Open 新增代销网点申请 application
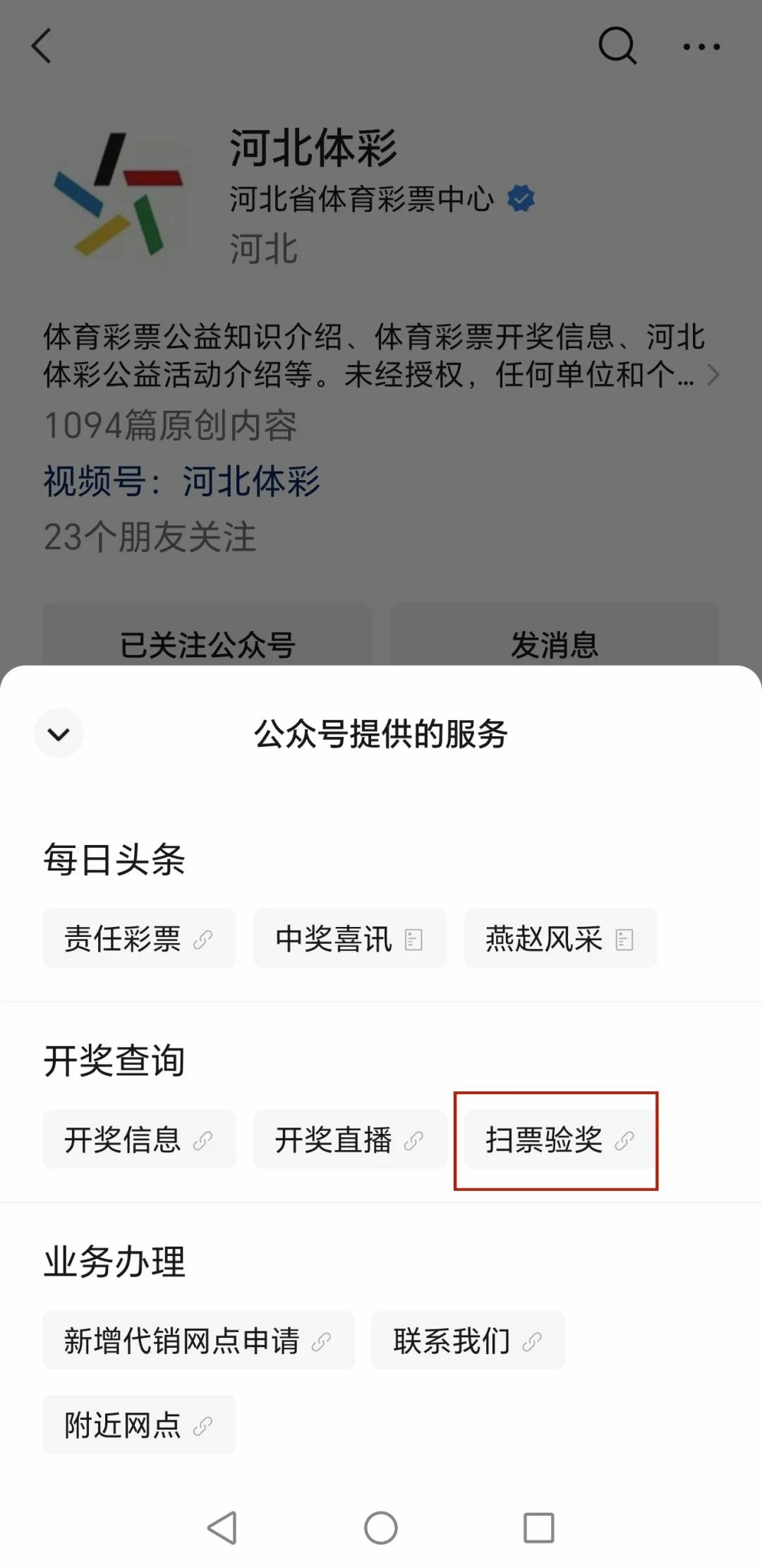 point(198,1340)
